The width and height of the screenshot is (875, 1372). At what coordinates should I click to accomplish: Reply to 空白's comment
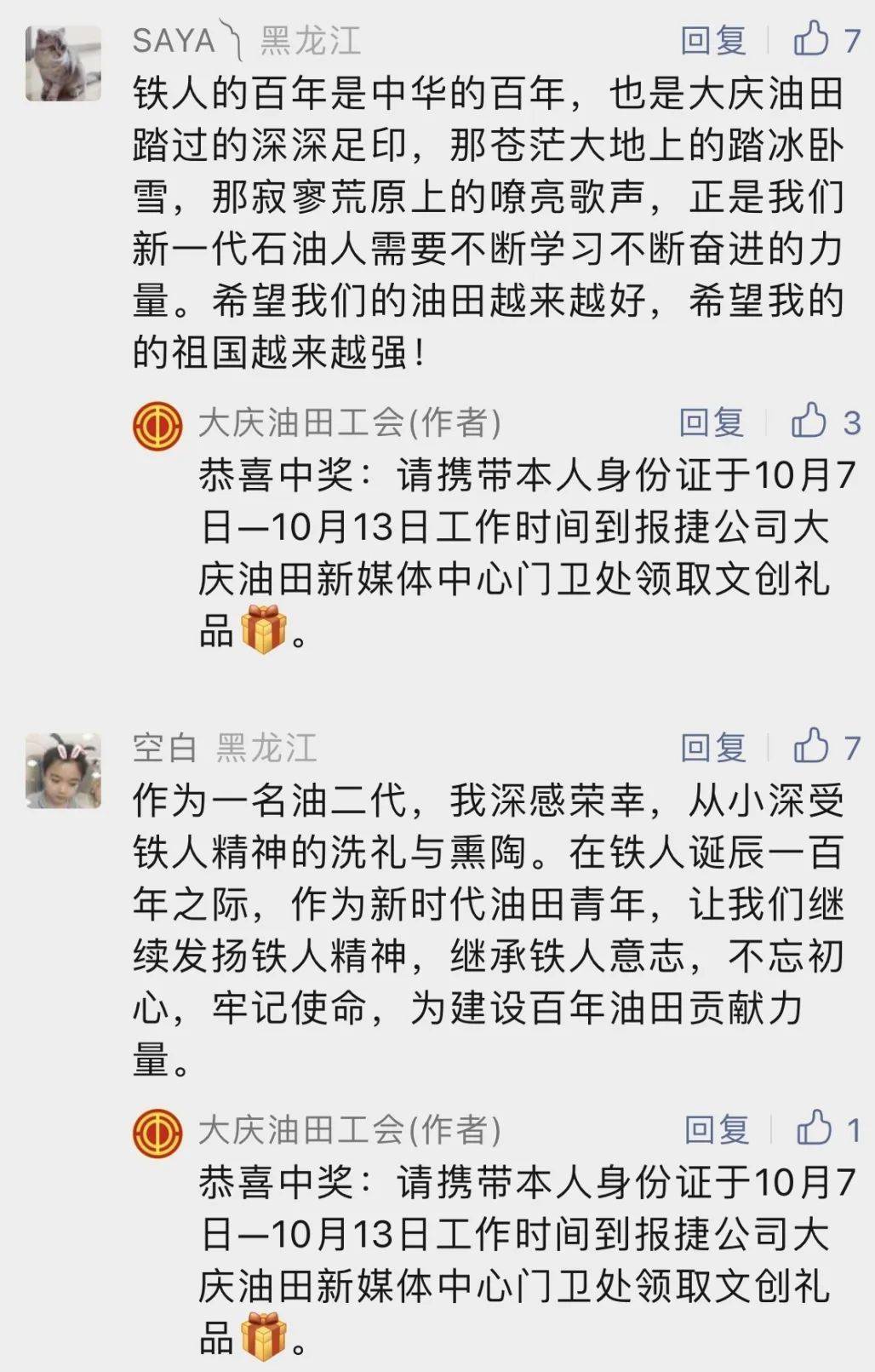713,747
